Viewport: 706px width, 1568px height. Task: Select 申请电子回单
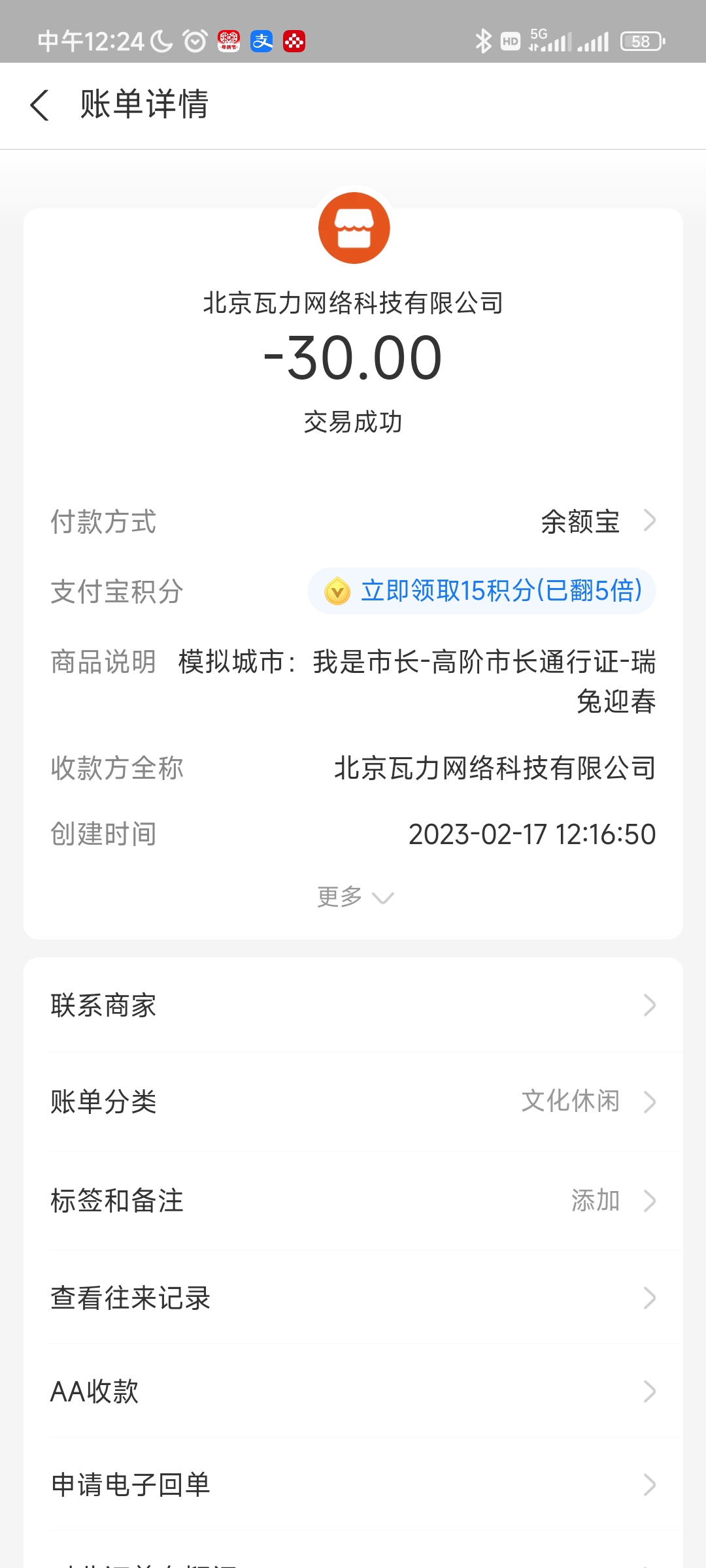click(353, 1484)
